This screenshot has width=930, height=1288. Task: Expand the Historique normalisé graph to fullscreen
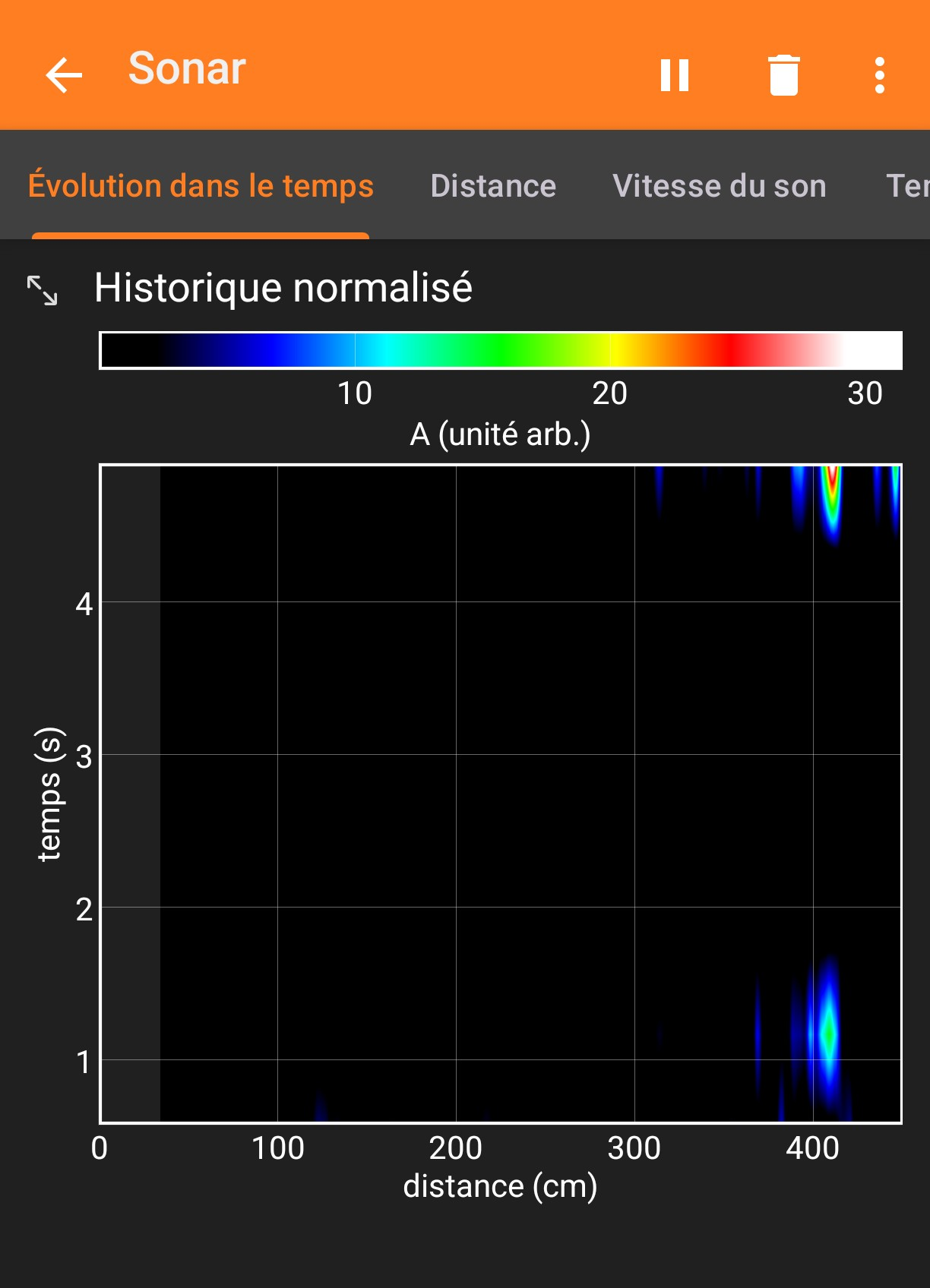[x=43, y=290]
